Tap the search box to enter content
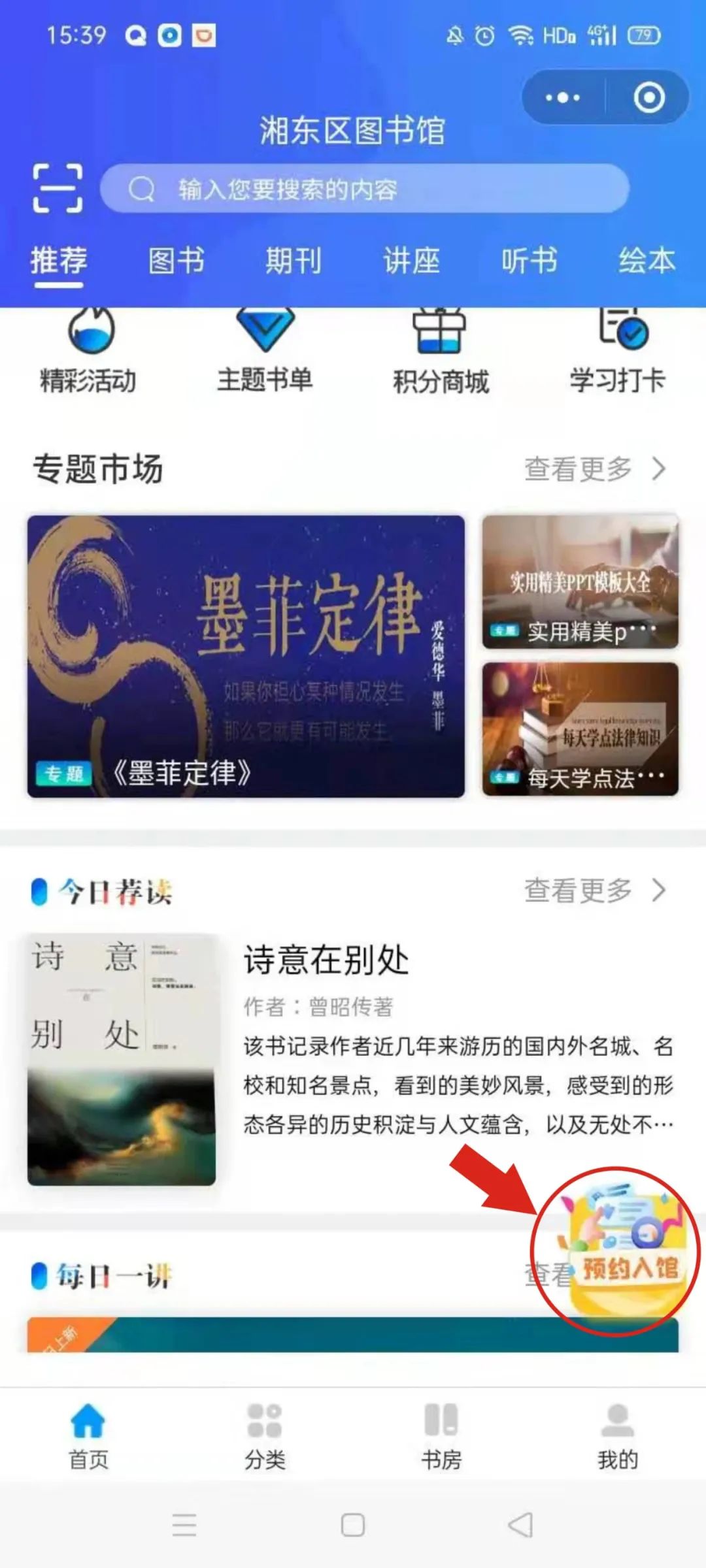Screen dimensions: 706x1568 [x=364, y=189]
